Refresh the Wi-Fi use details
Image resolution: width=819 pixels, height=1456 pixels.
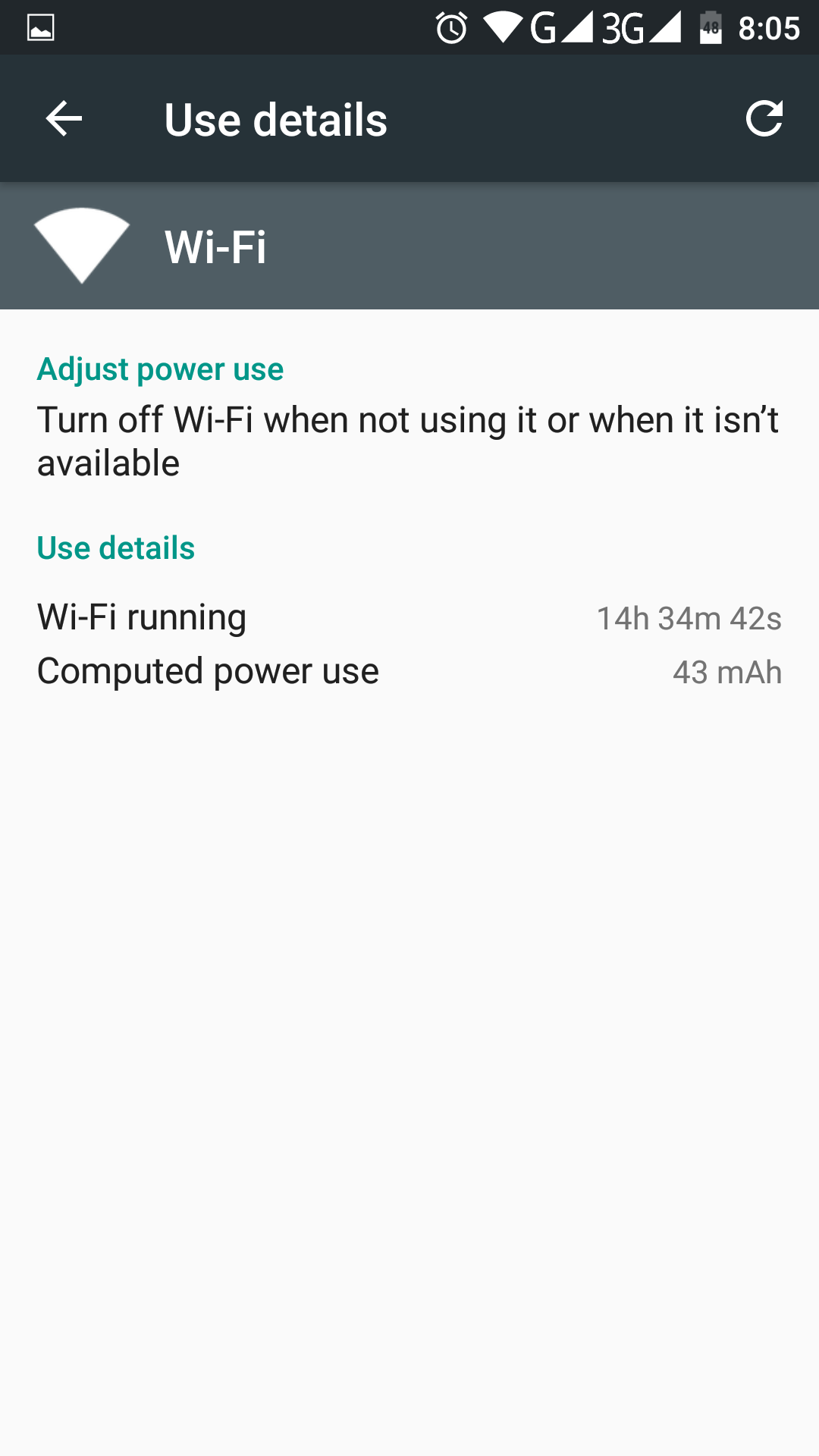pos(763,119)
